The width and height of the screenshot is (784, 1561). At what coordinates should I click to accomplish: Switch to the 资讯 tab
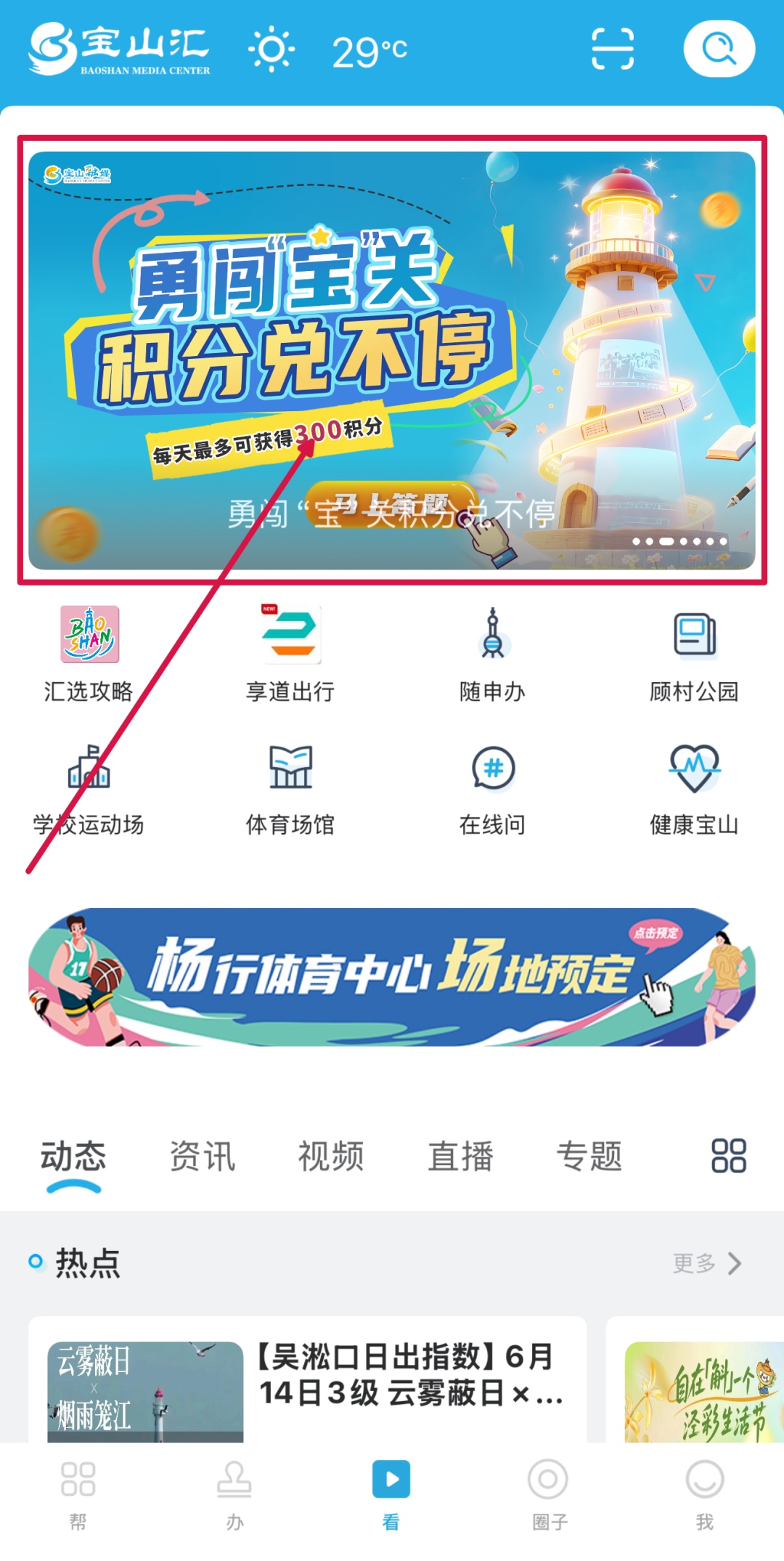tap(203, 1156)
